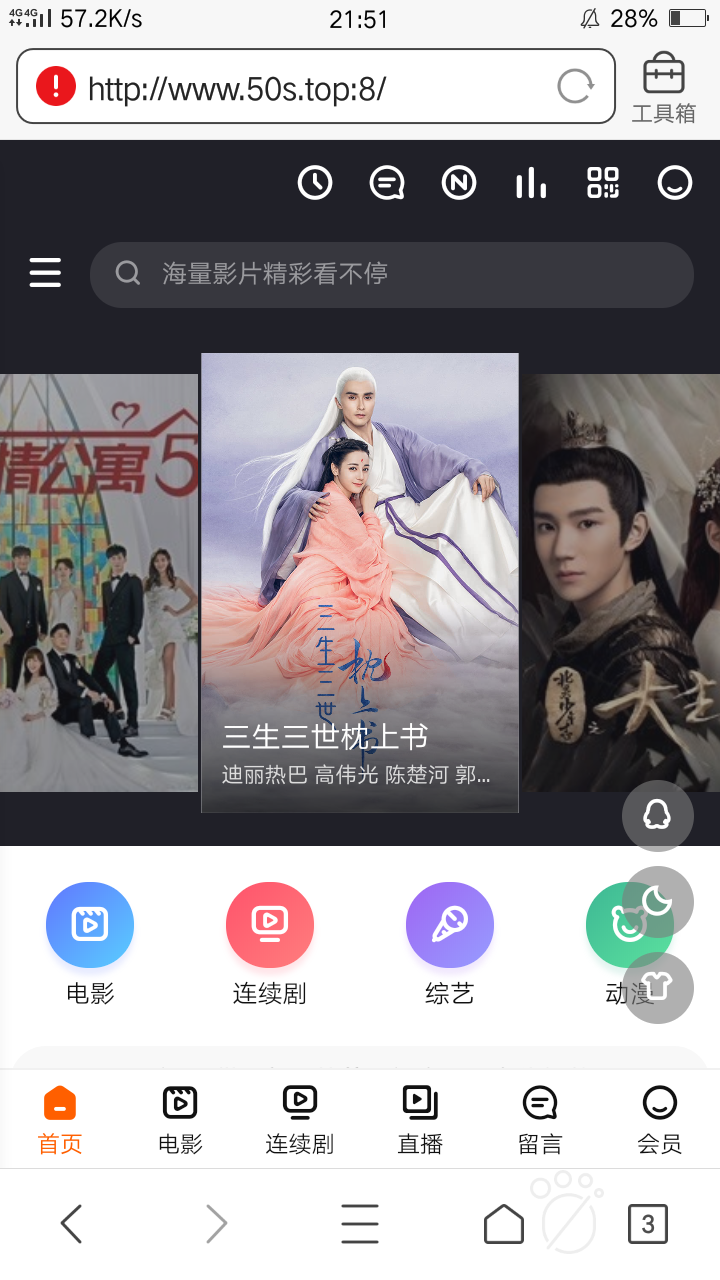
Task: Select the 电影 movie category circle
Action: pyautogui.click(x=90, y=925)
